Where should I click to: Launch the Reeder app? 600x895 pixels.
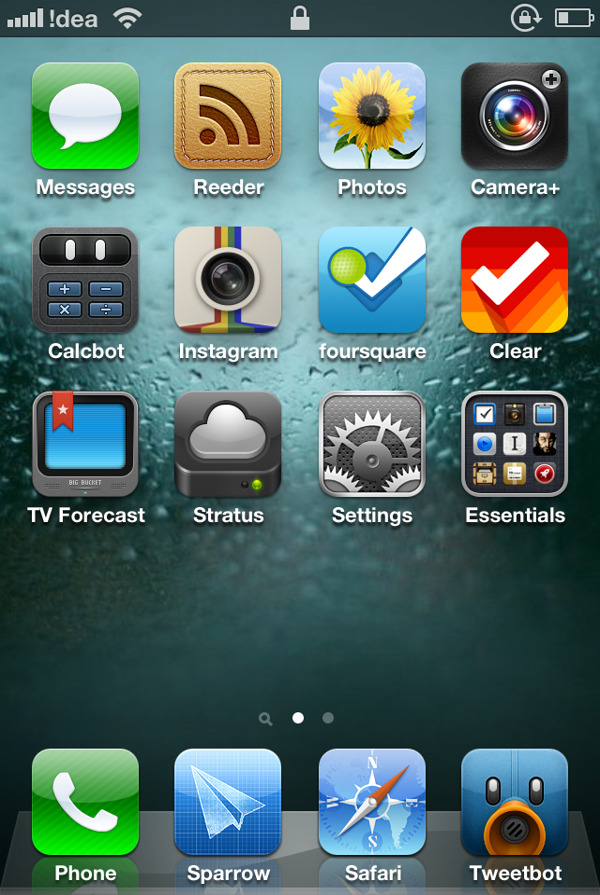(x=228, y=115)
